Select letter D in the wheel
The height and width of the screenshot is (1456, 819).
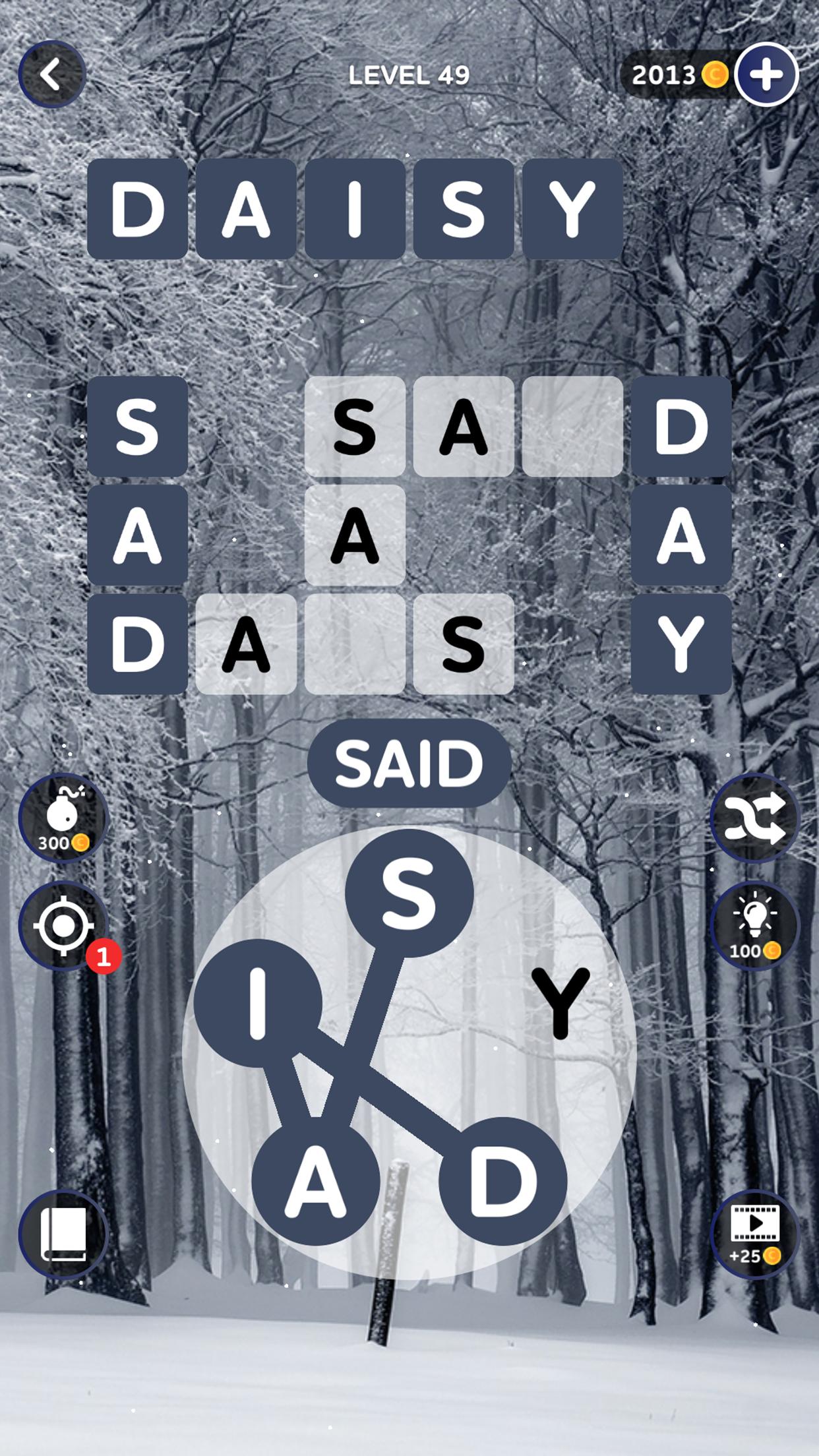click(503, 1181)
